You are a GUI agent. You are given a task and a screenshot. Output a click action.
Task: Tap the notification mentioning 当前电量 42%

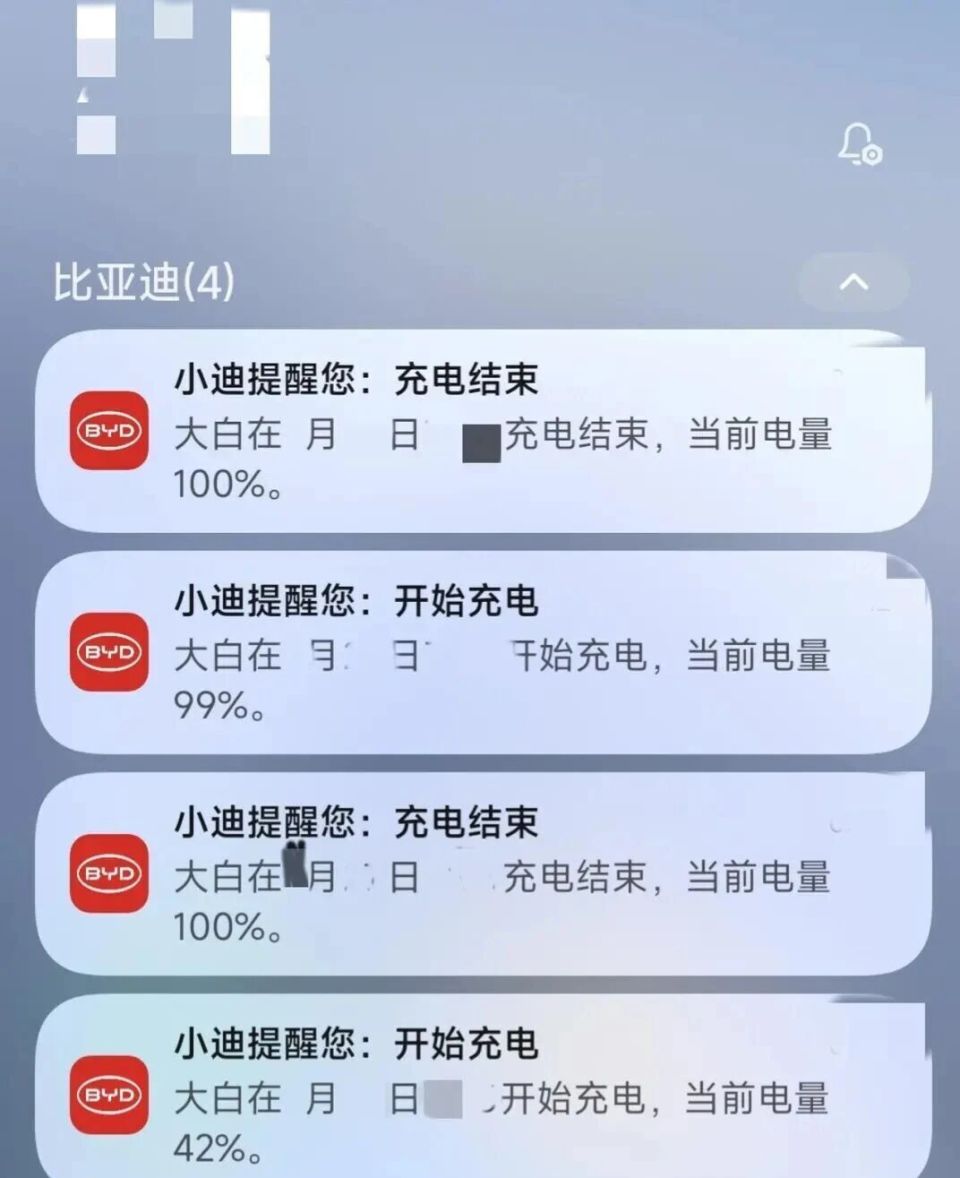pyautogui.click(x=480, y=1094)
